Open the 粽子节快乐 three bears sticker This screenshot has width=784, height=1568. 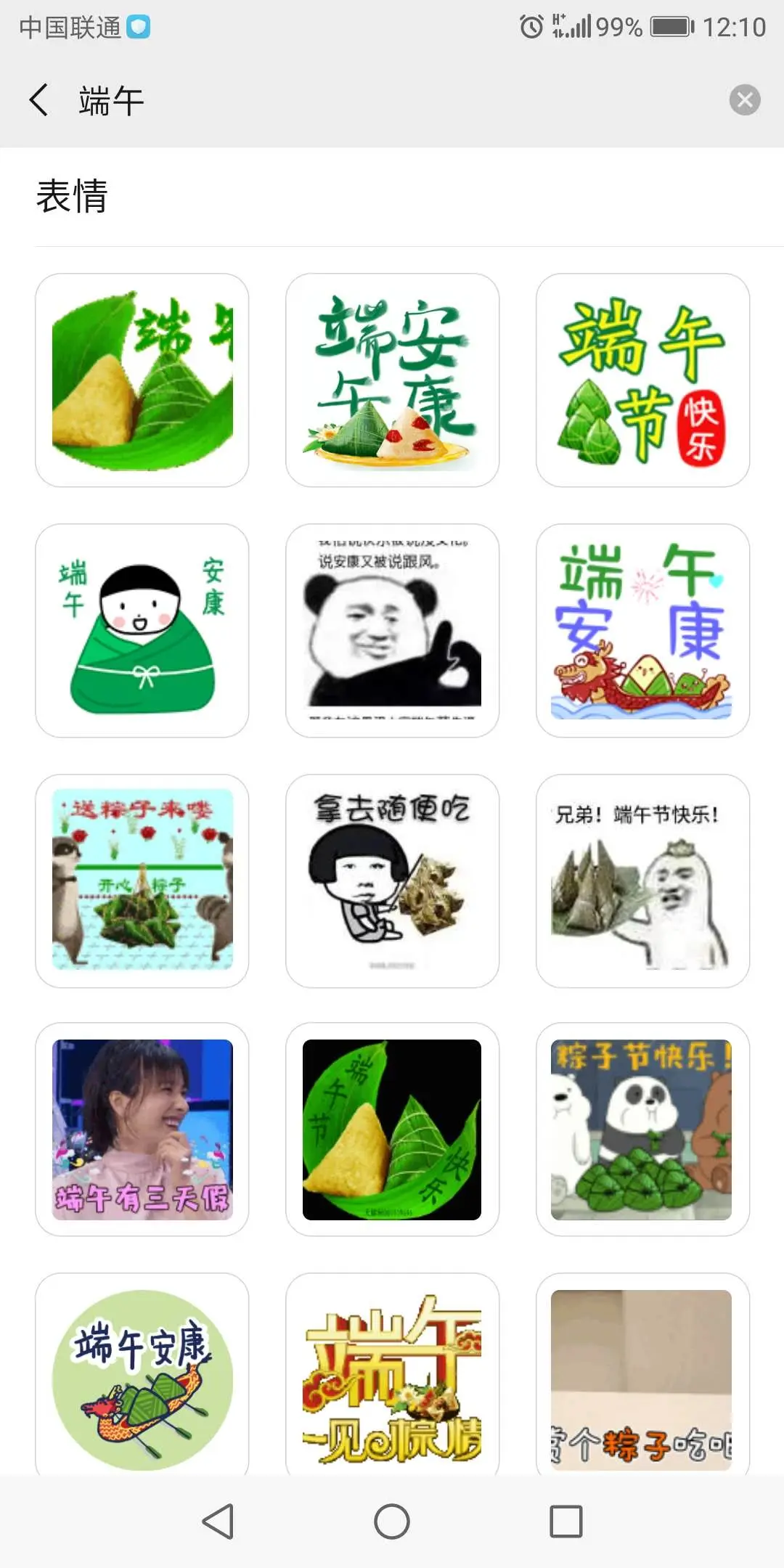coord(642,1130)
